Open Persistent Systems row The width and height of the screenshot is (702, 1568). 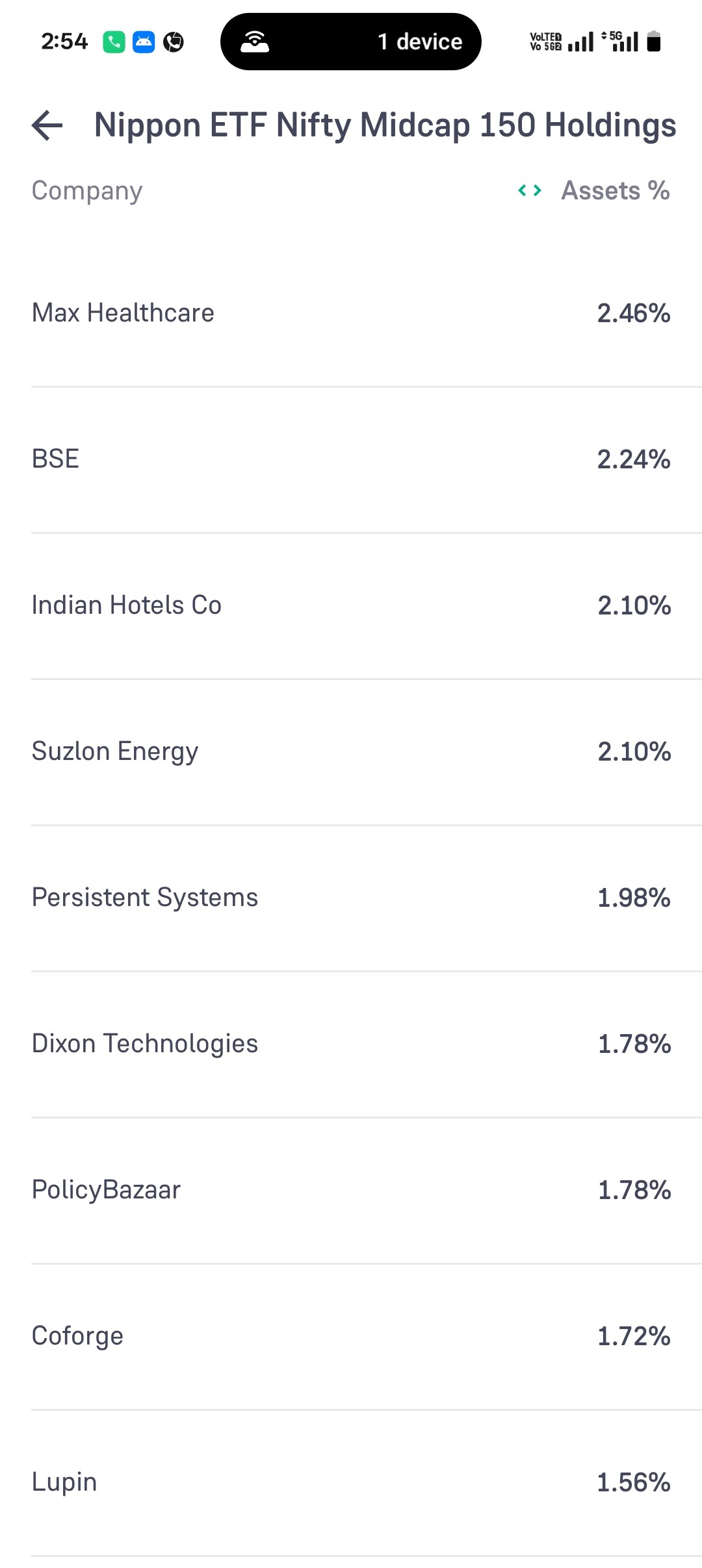pyautogui.click(x=351, y=898)
